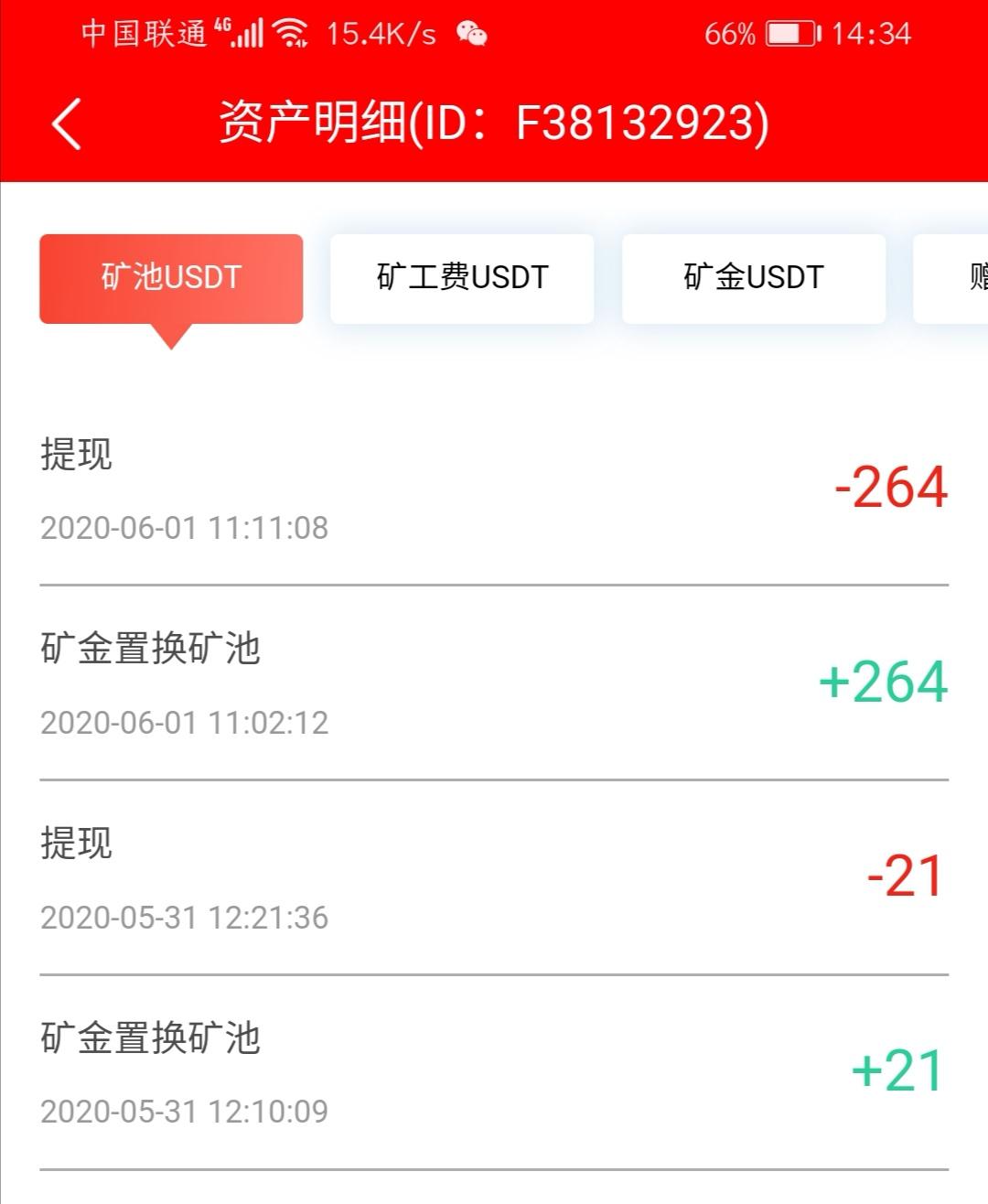This screenshot has width=988, height=1204.
Task: Tap the WeChat icon in the status bar
Action: (472, 34)
